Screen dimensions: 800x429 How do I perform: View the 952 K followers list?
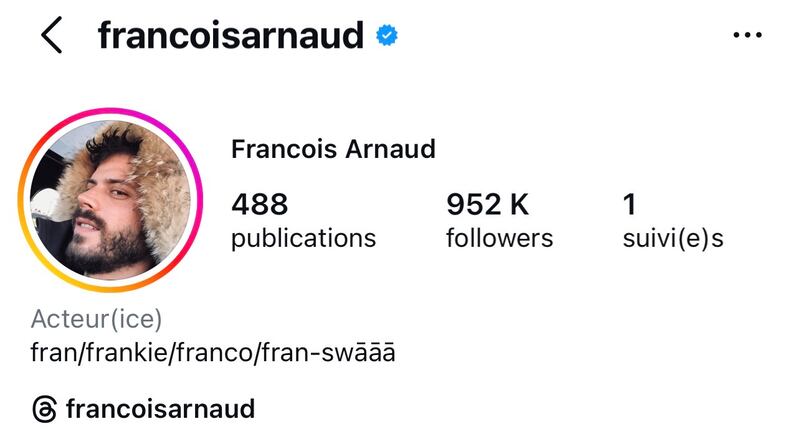tap(498, 221)
